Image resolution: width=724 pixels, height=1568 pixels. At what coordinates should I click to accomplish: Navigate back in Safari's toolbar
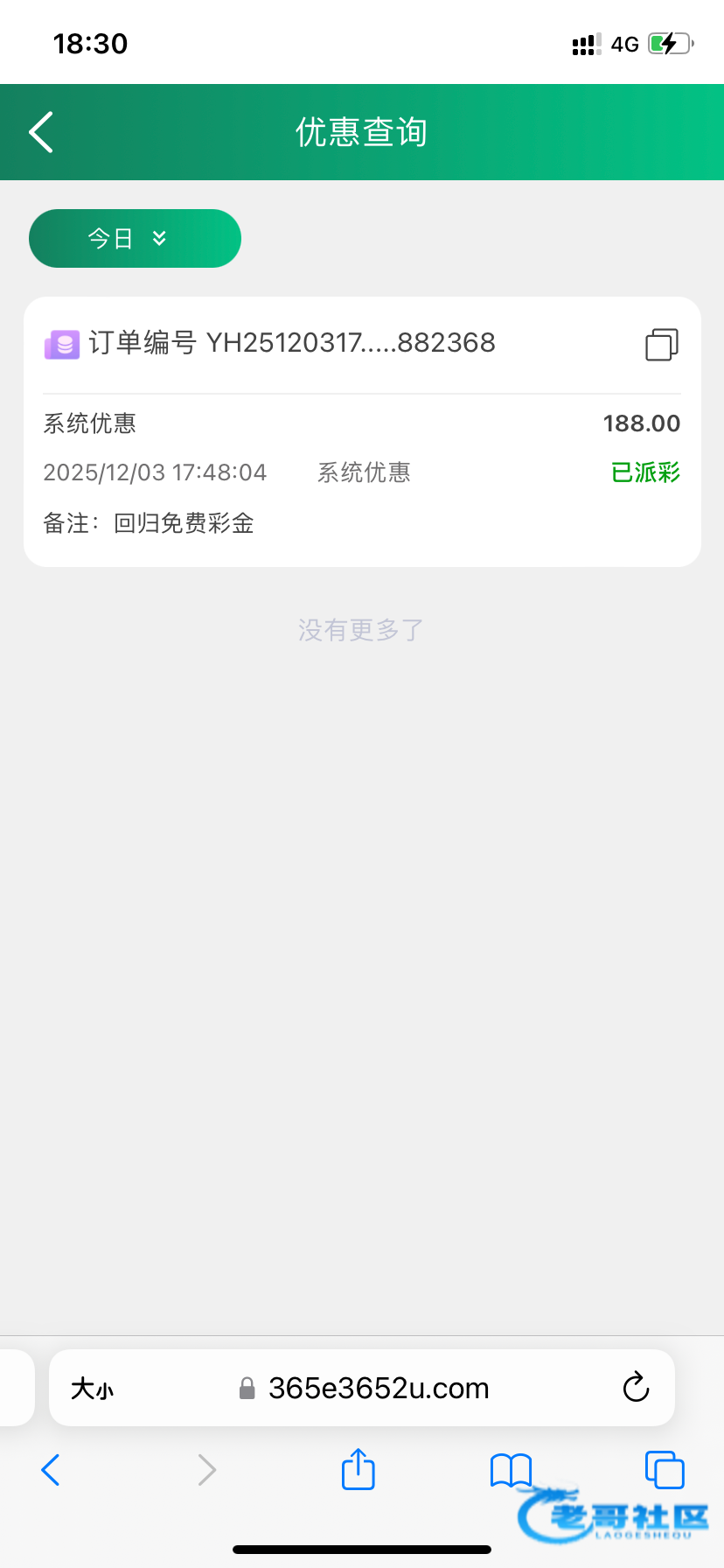point(51,1470)
